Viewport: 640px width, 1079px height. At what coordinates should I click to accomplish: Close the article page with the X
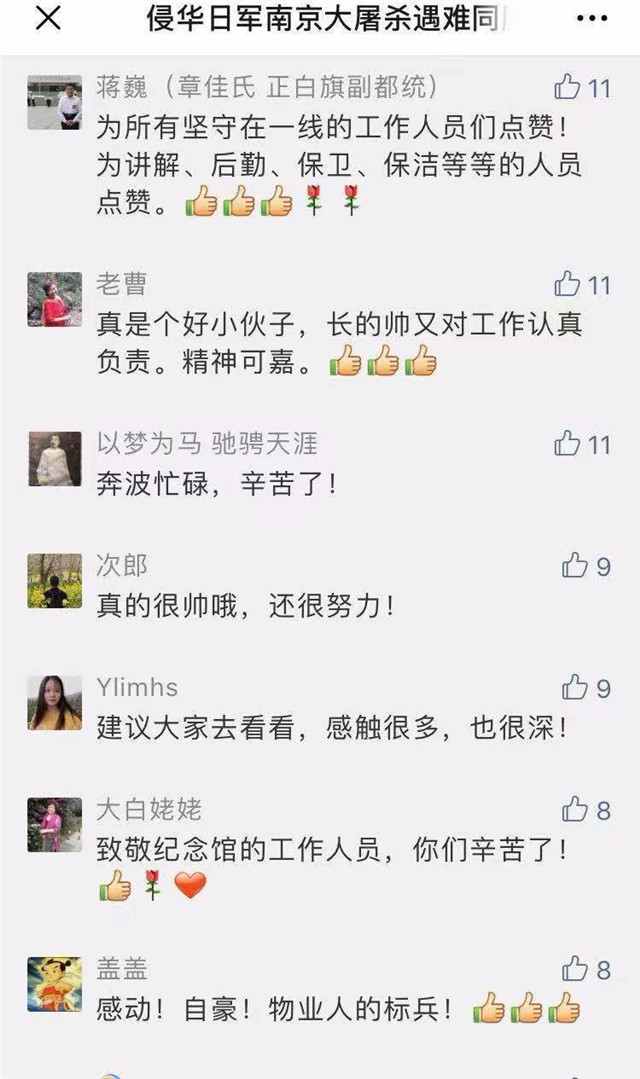click(x=48, y=18)
